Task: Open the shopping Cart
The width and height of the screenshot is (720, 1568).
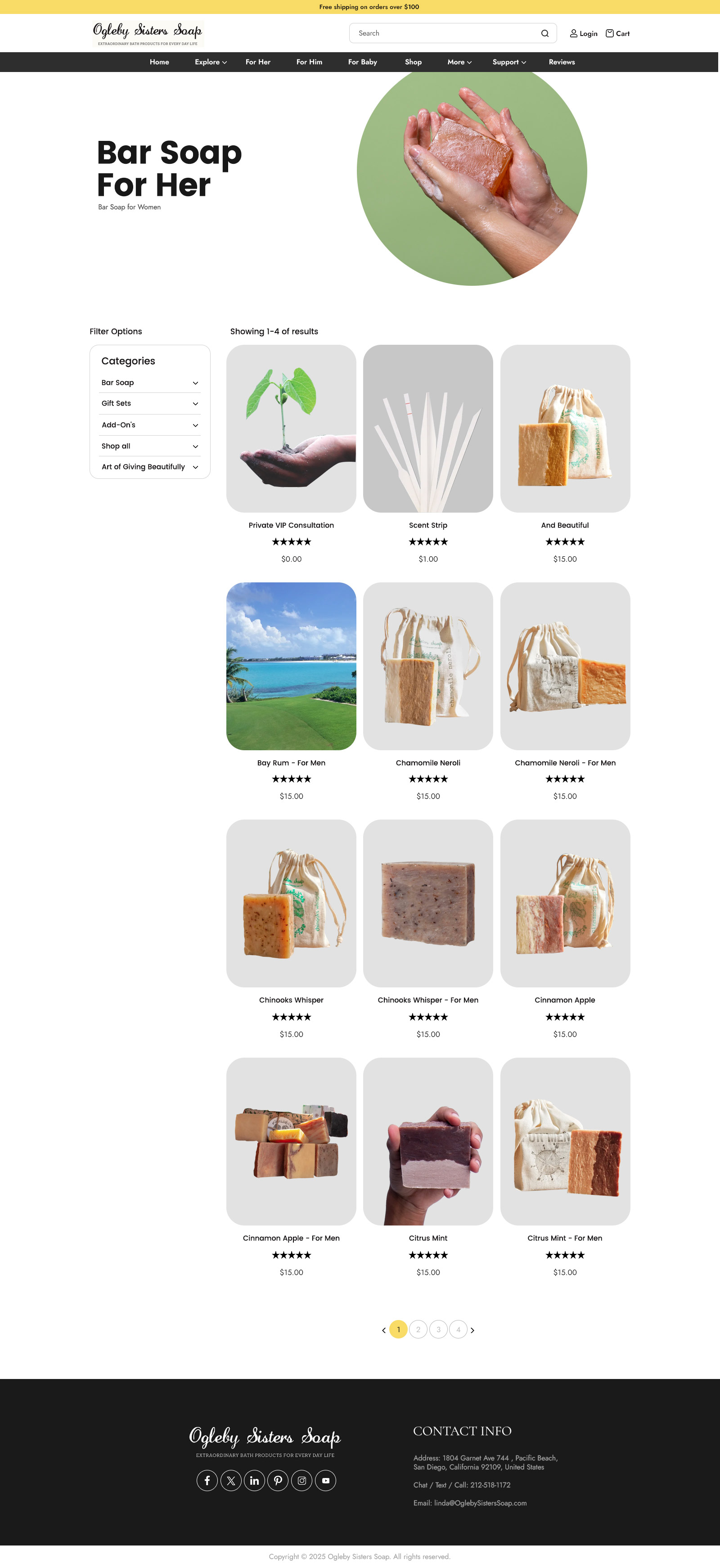Action: coord(617,33)
